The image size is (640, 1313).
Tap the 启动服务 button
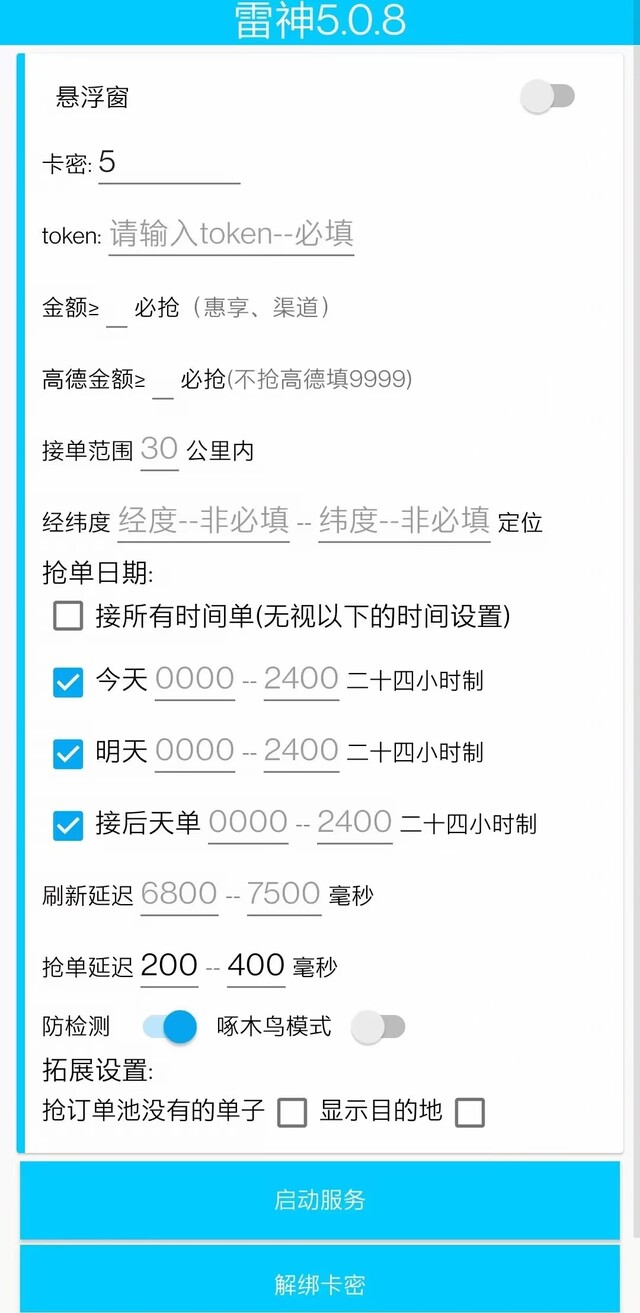pos(320,1200)
